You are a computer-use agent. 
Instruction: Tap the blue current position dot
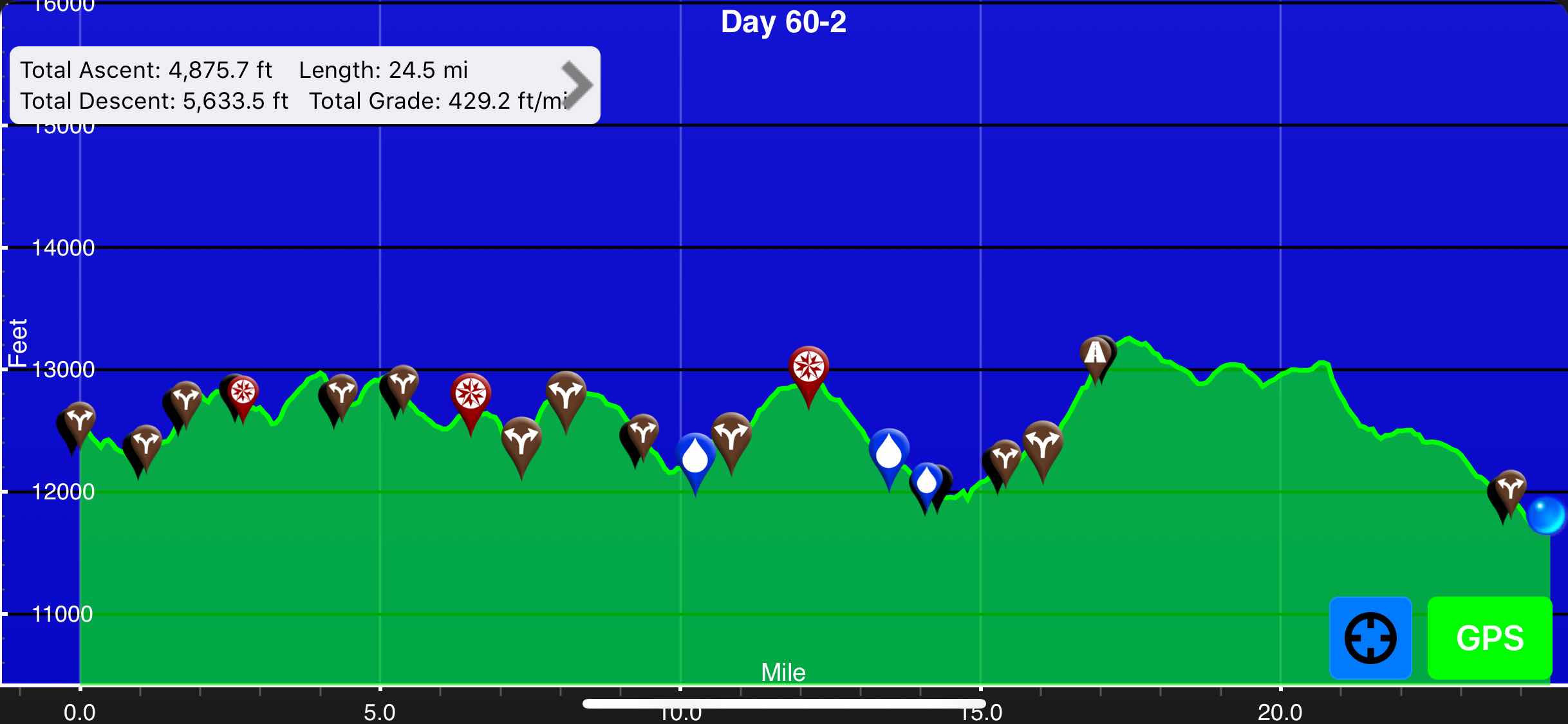[1545, 515]
